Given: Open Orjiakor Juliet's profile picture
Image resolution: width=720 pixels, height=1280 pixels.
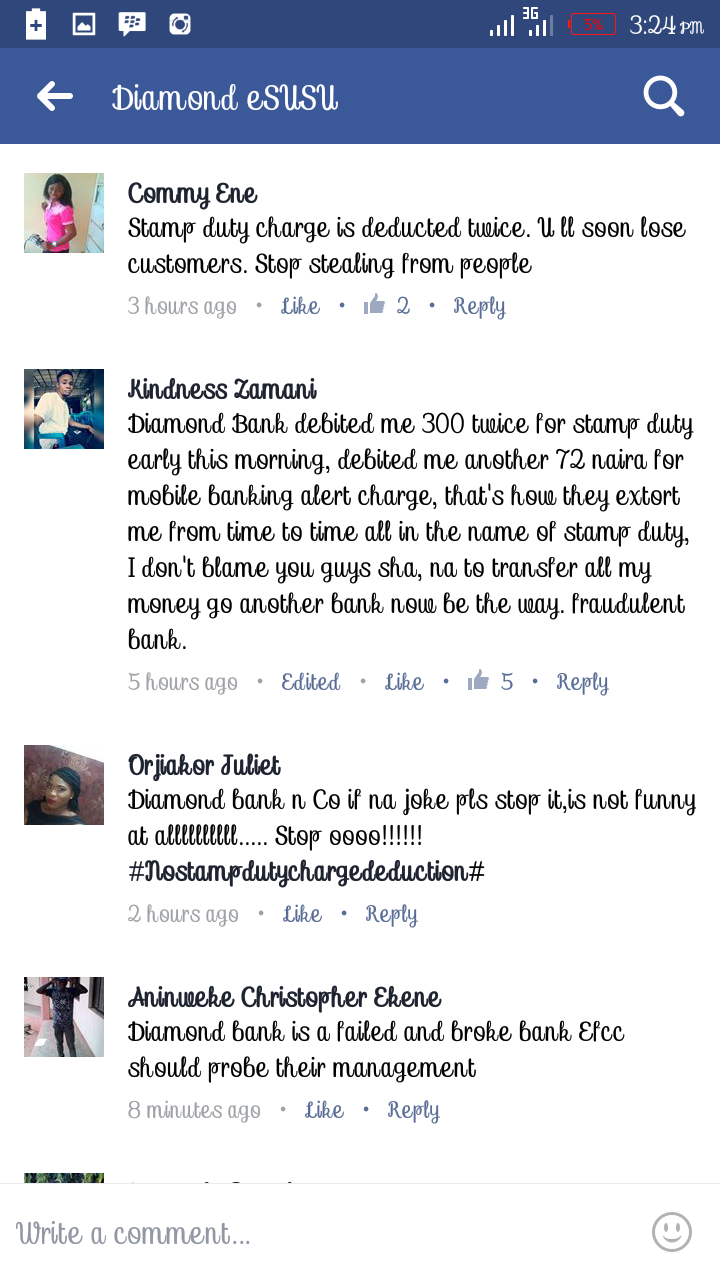Looking at the screenshot, I should 64,785.
